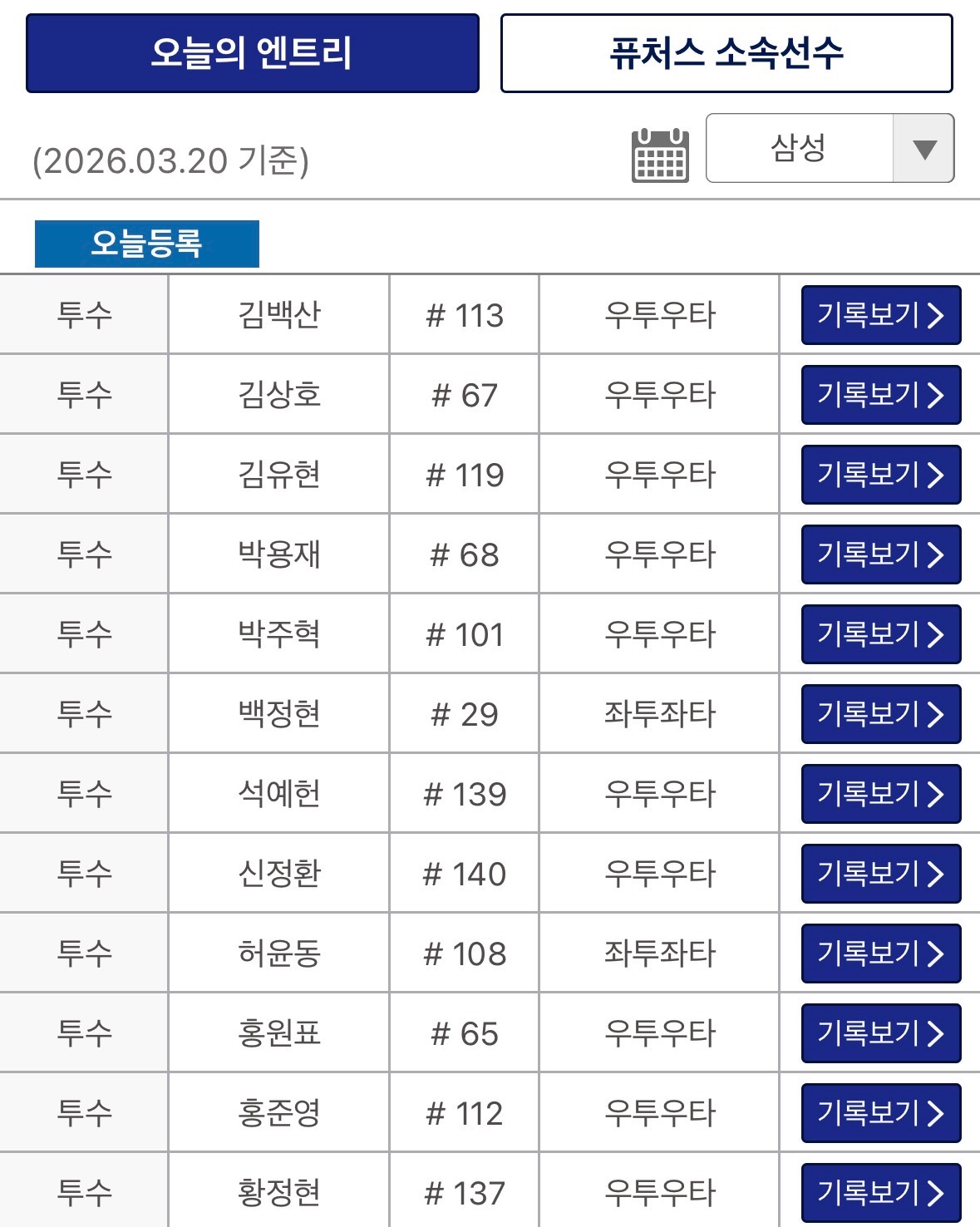Viewport: 980px width, 1227px height.
Task: Show records for 홍원표
Action: click(881, 1033)
